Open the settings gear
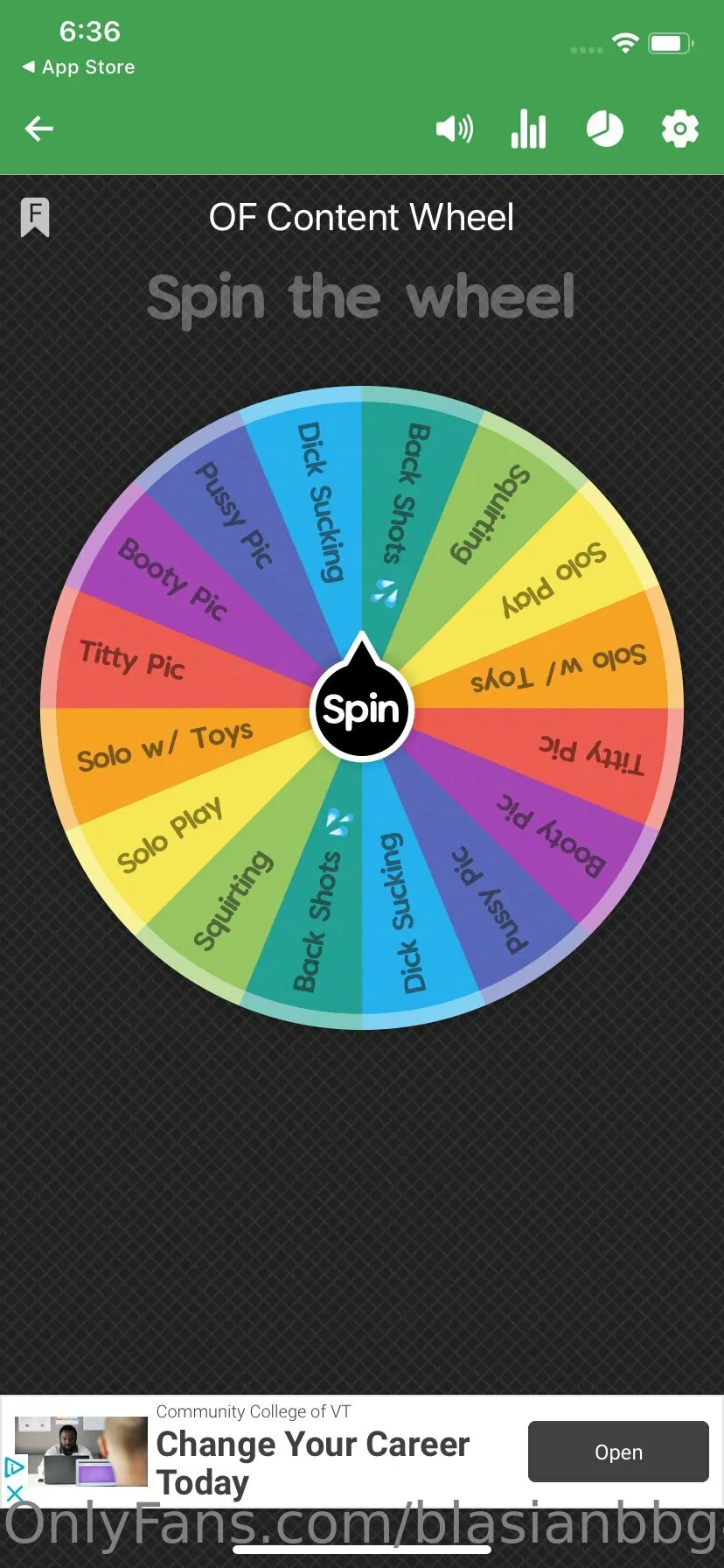Image resolution: width=724 pixels, height=1568 pixels. point(679,129)
